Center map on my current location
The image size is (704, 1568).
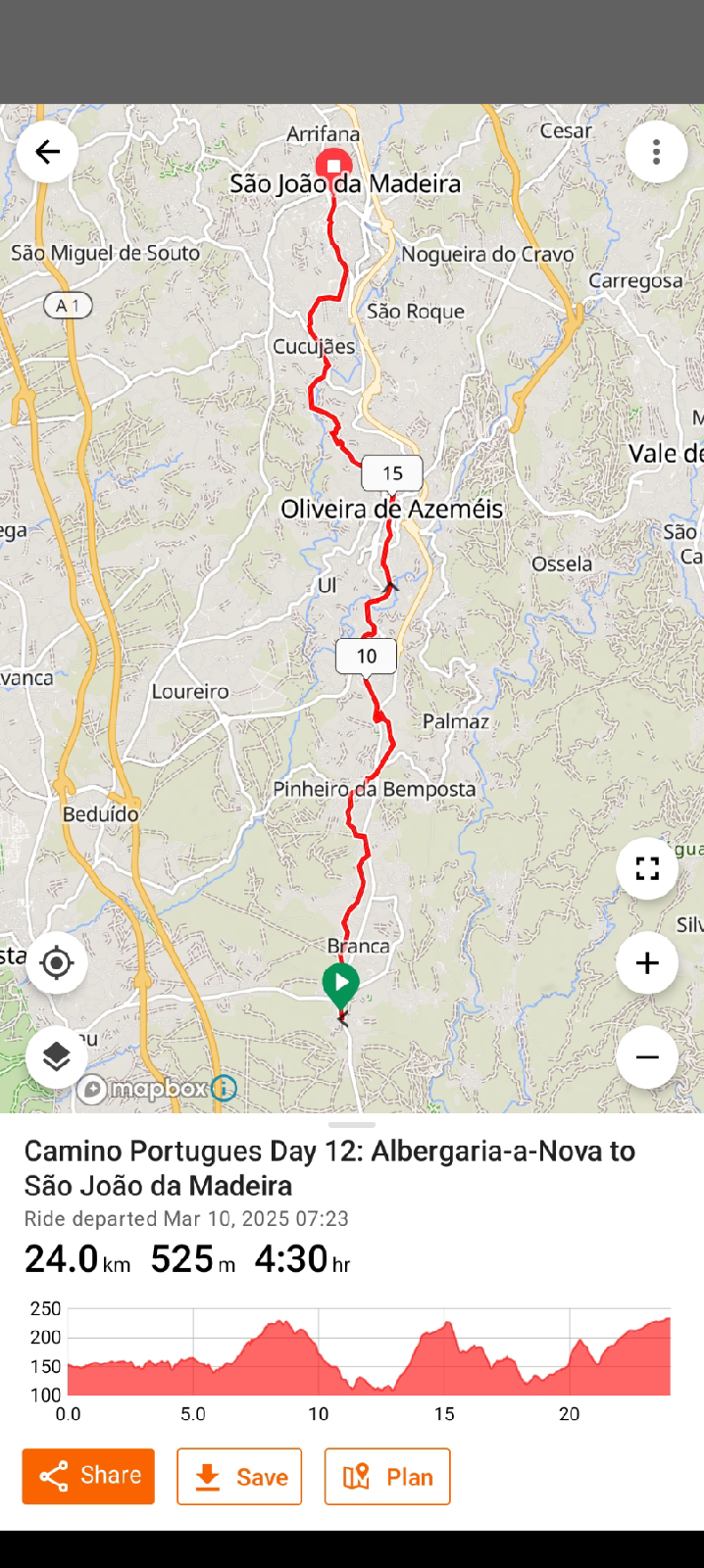57,963
